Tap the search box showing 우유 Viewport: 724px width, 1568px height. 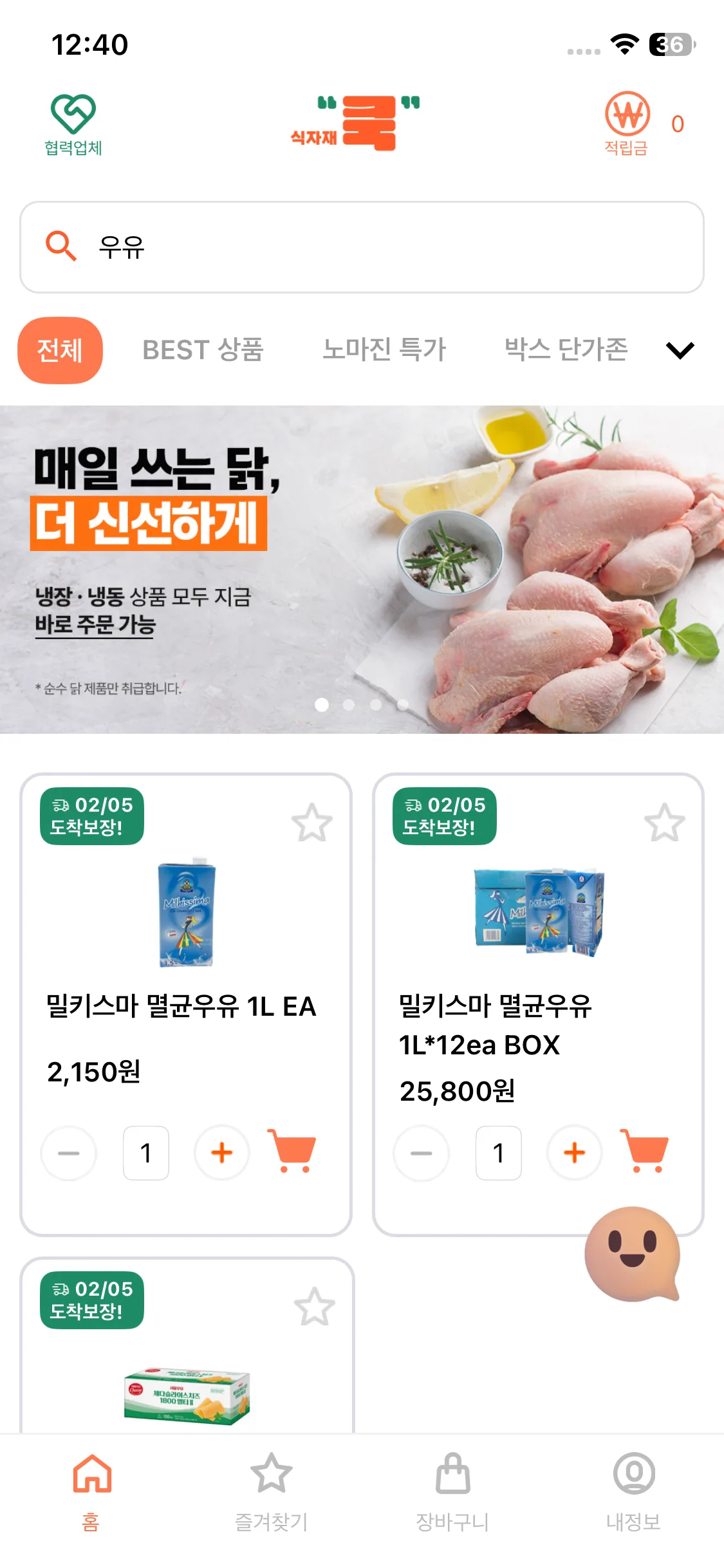click(362, 247)
